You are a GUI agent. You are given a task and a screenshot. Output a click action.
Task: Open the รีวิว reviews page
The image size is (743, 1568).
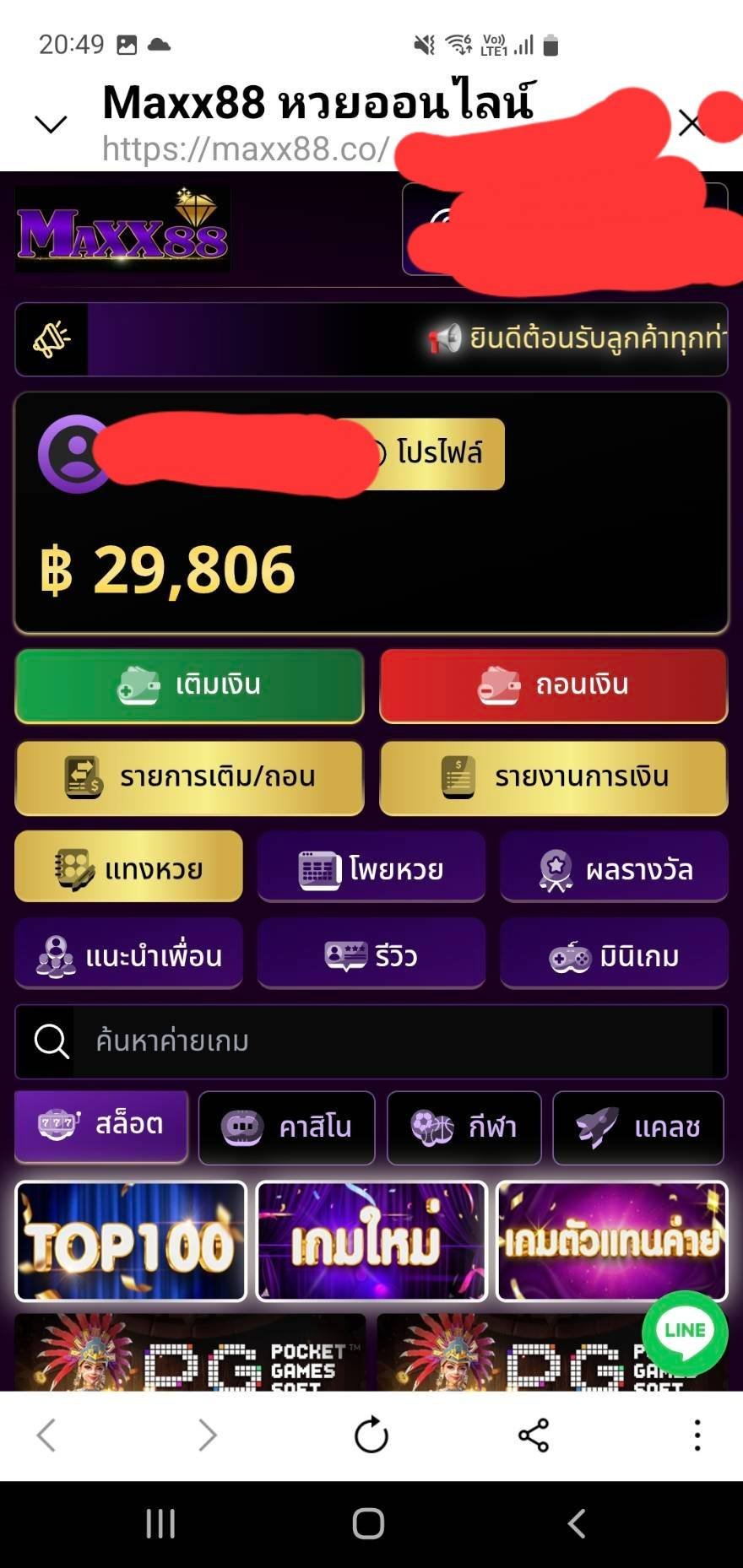(371, 955)
